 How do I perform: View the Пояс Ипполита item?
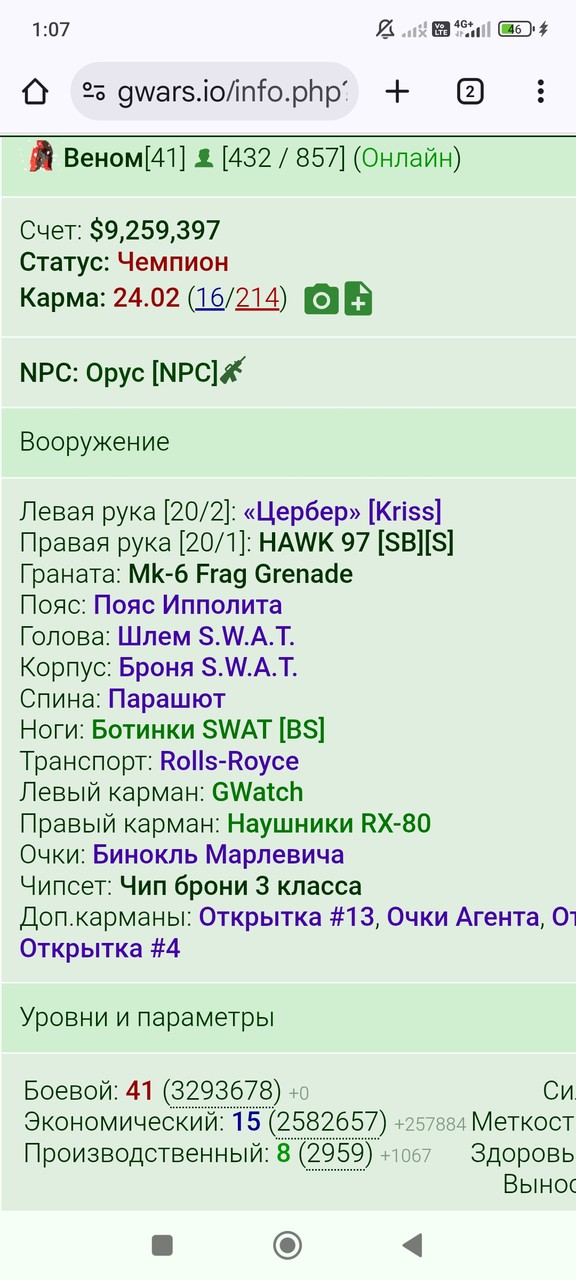pos(188,605)
